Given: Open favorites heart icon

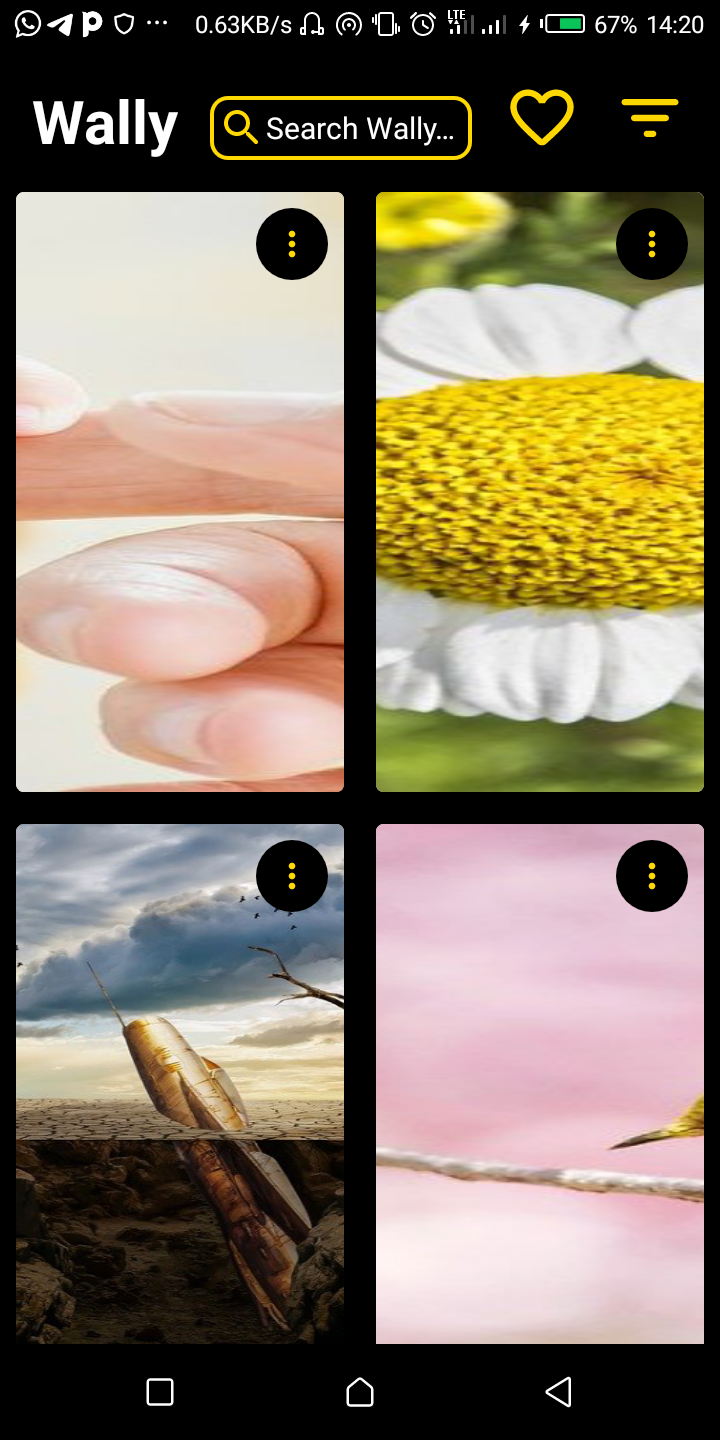Looking at the screenshot, I should coord(542,118).
